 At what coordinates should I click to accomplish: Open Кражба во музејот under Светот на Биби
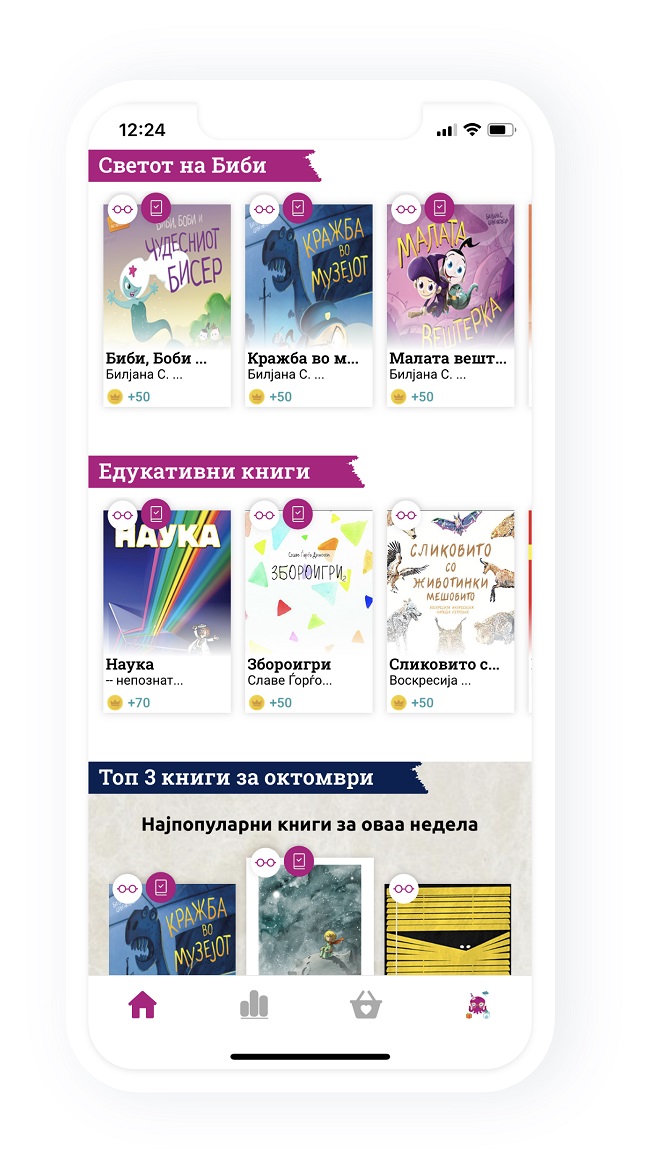tap(309, 290)
